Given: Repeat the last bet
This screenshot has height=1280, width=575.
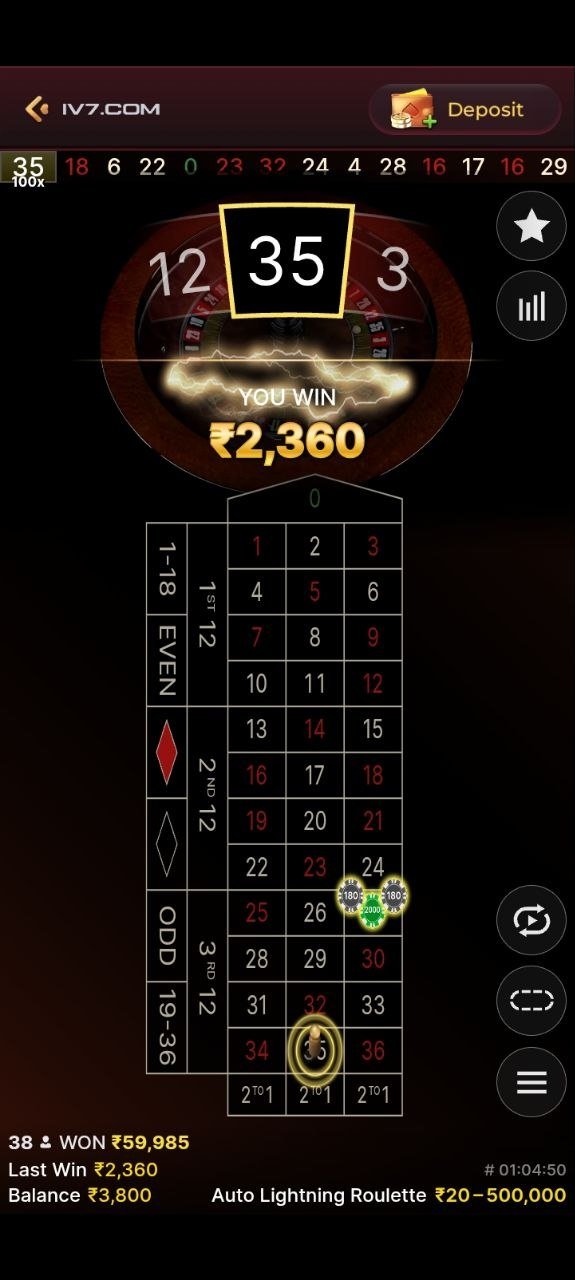Looking at the screenshot, I should [531, 920].
